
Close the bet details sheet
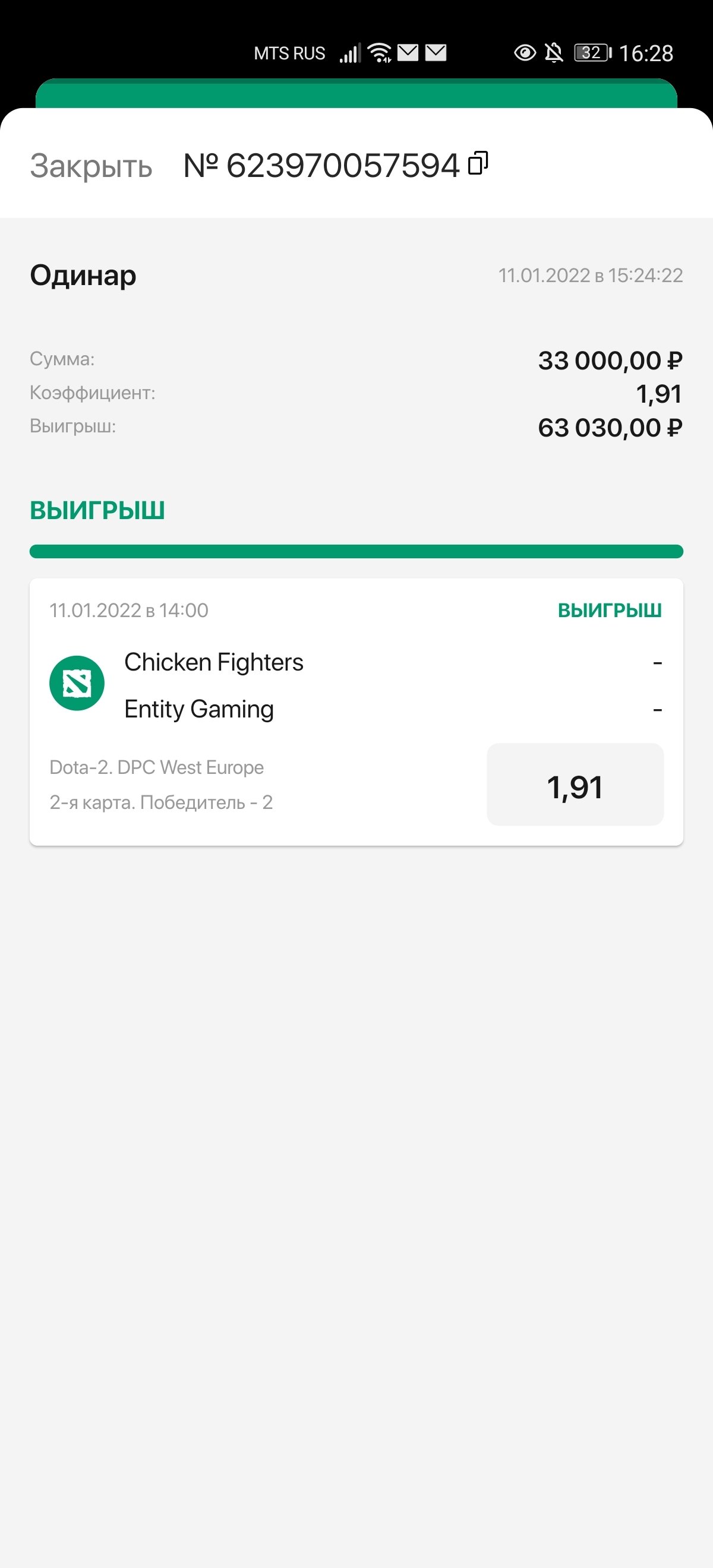click(91, 166)
